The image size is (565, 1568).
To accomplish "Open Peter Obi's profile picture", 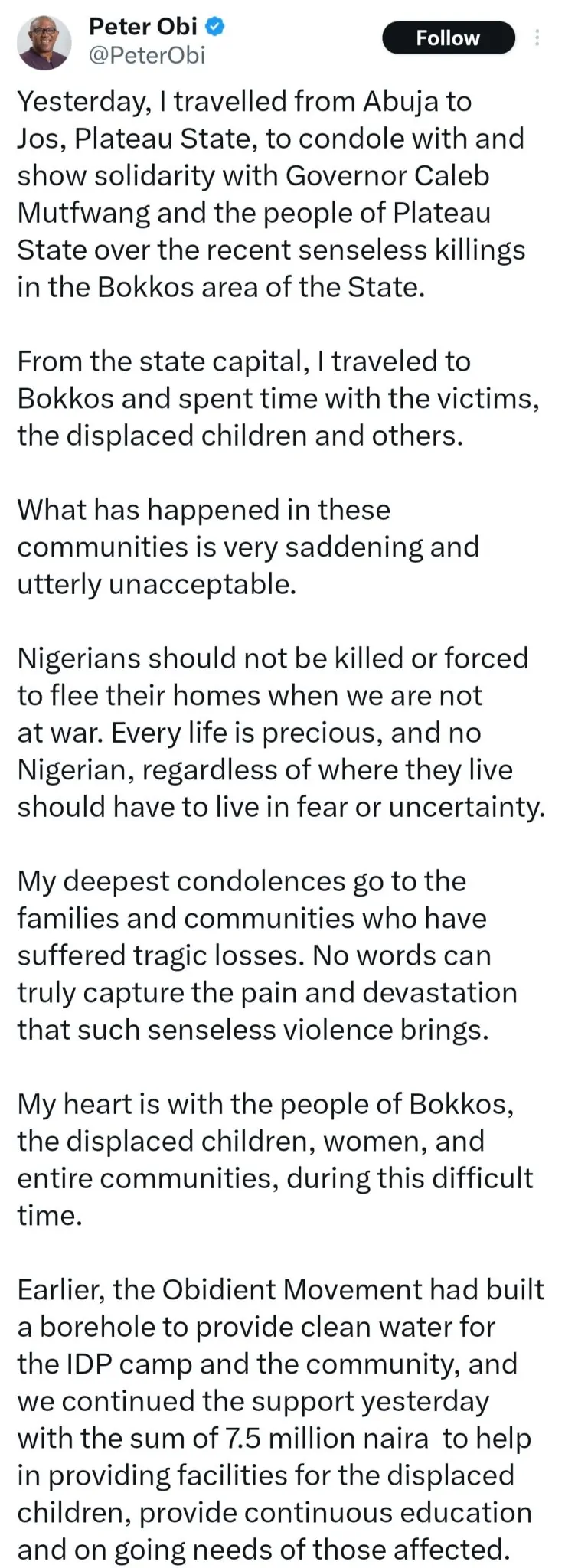I will coord(44,43).
